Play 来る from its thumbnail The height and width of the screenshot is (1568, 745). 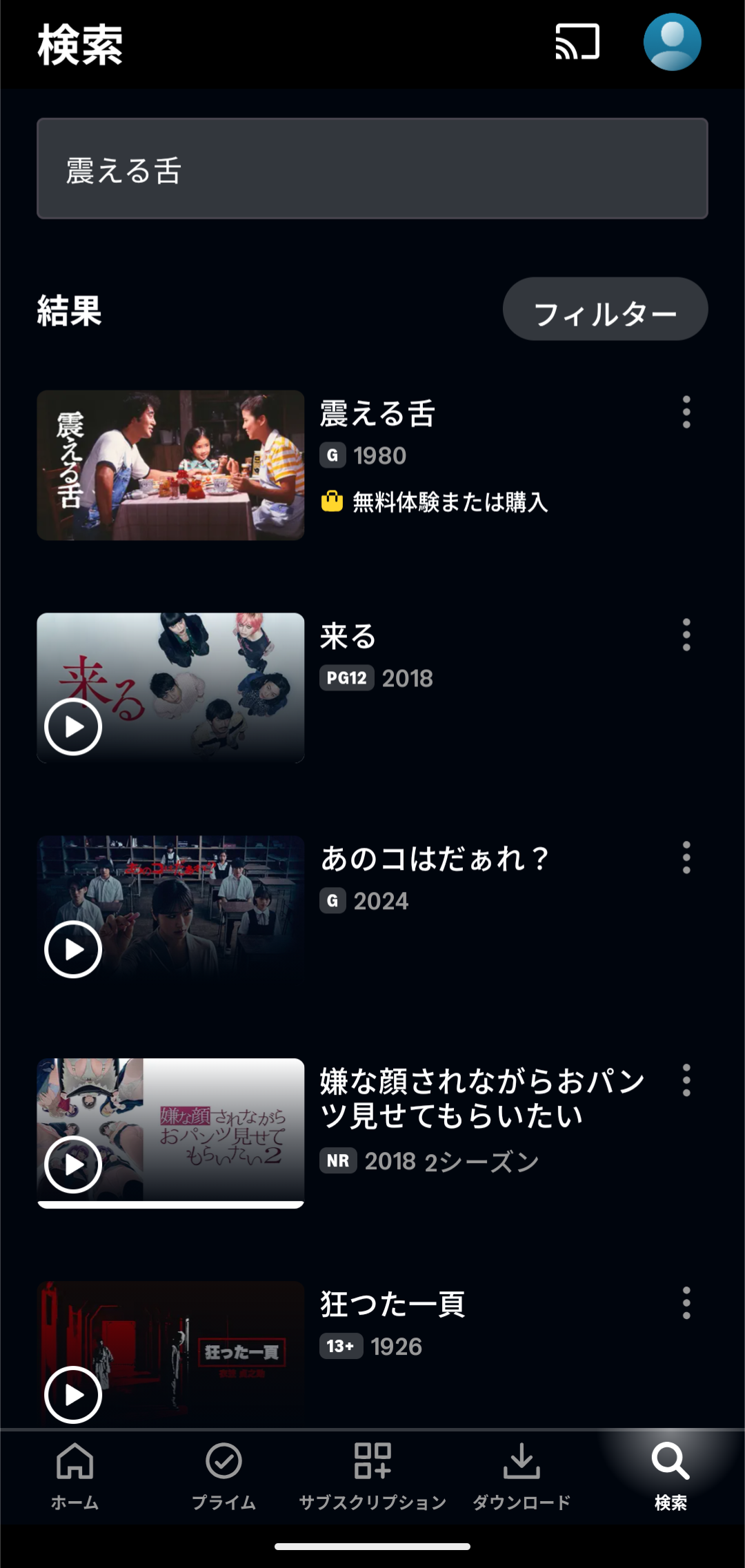click(x=73, y=726)
